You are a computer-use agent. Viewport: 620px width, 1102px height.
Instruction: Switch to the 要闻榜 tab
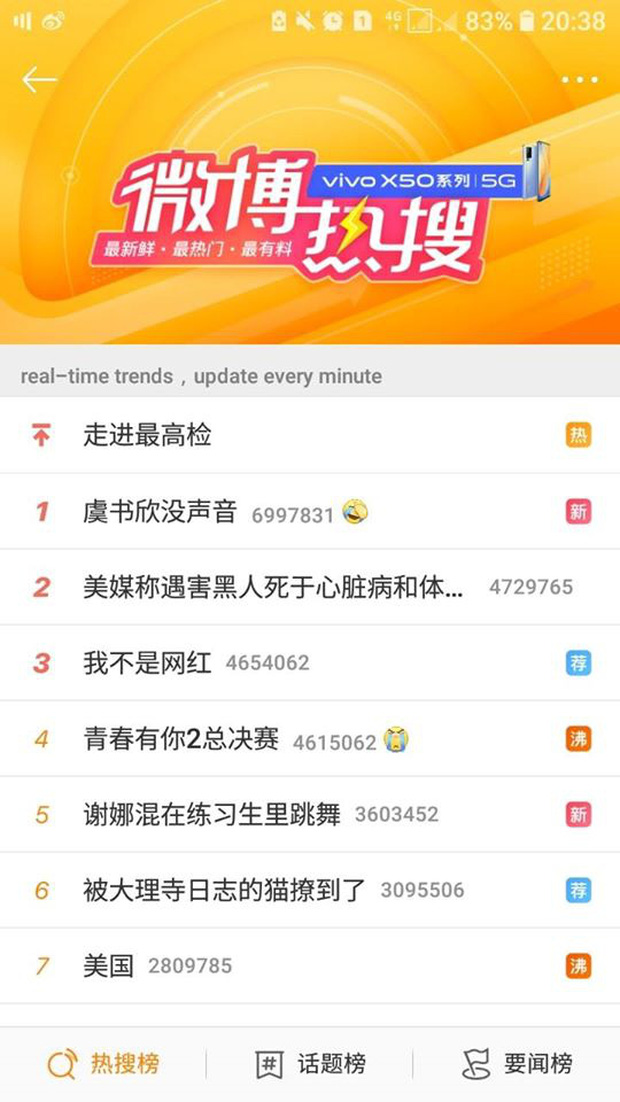(x=517, y=1064)
